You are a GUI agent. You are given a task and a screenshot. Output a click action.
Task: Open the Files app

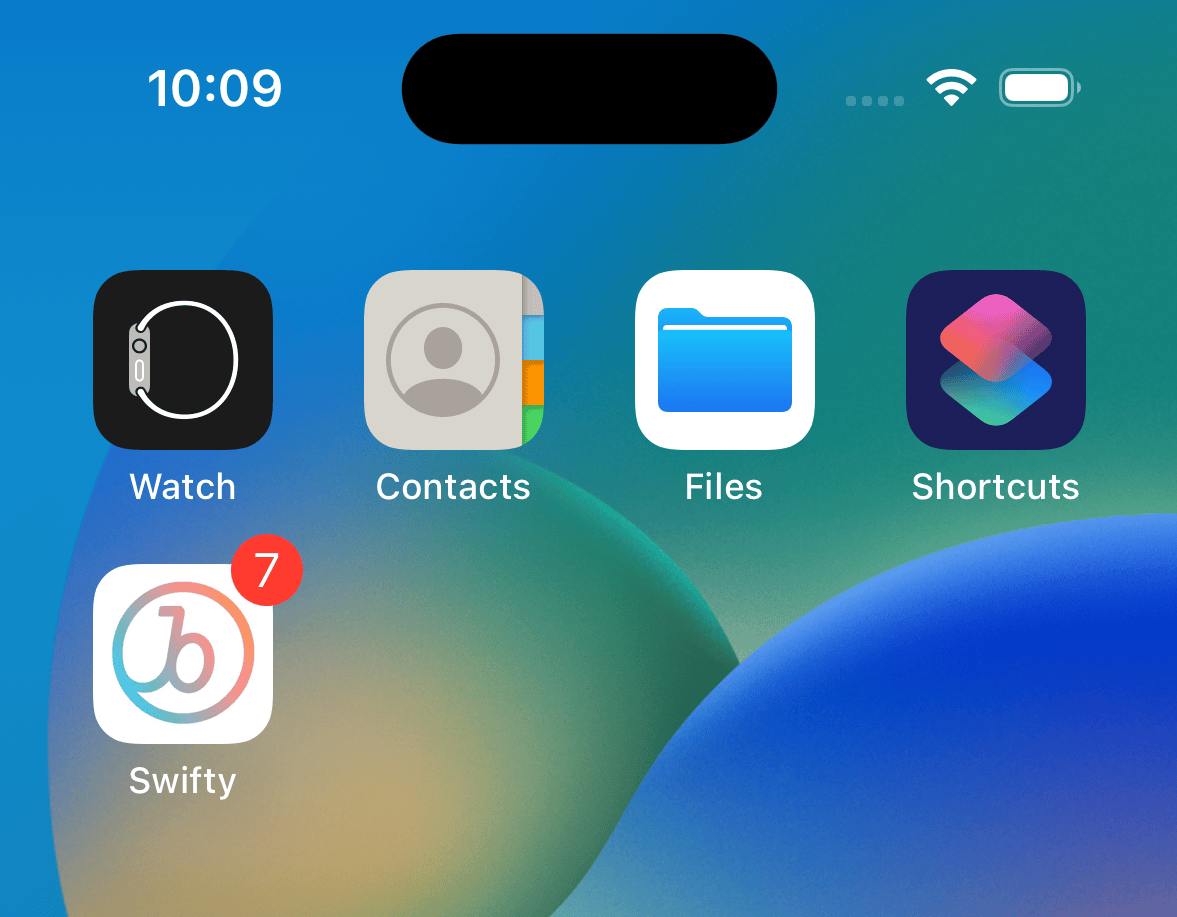724,359
